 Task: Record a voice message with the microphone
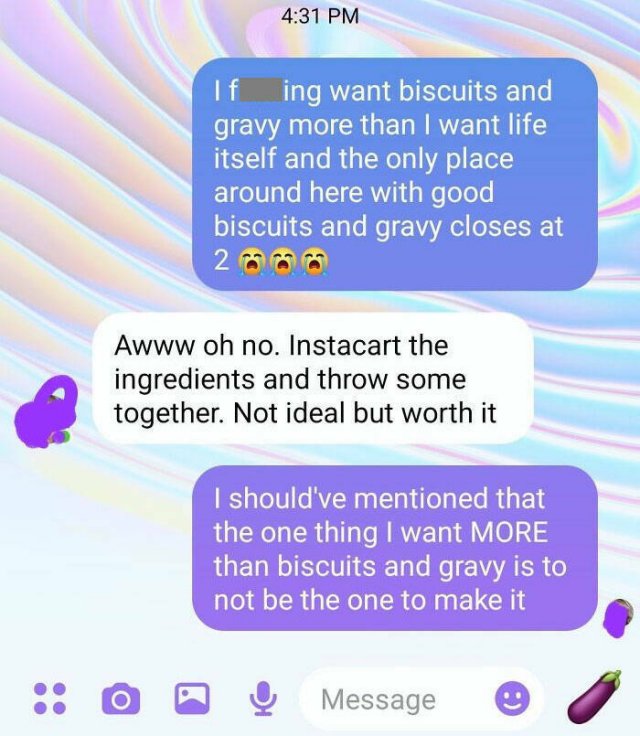tap(262, 699)
